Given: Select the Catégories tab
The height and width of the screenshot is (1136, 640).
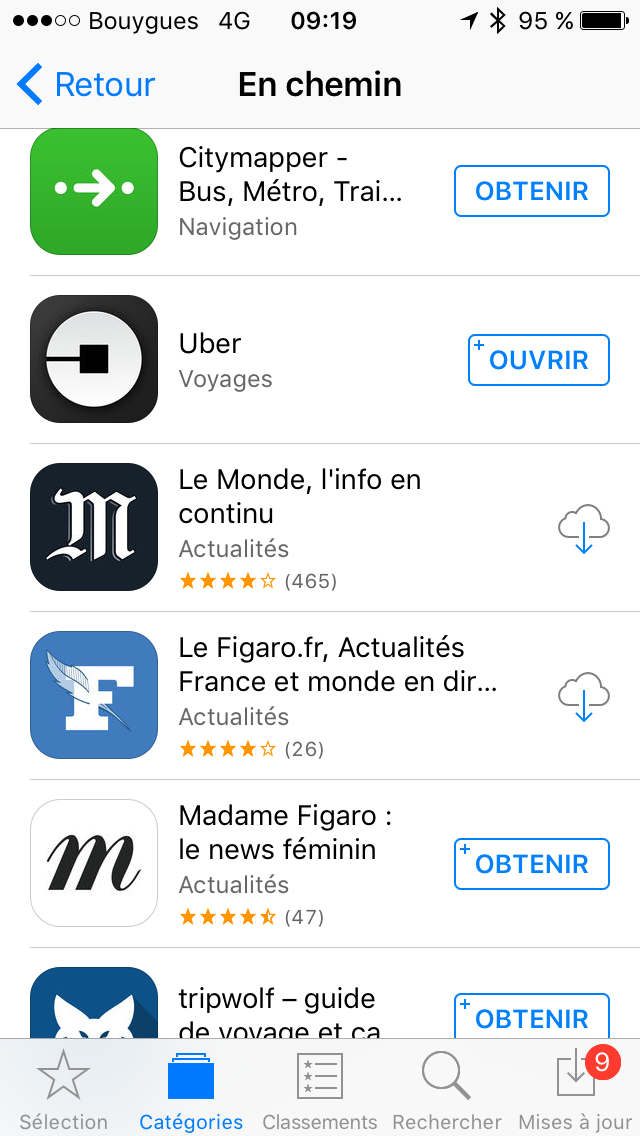Looking at the screenshot, I should [191, 1088].
